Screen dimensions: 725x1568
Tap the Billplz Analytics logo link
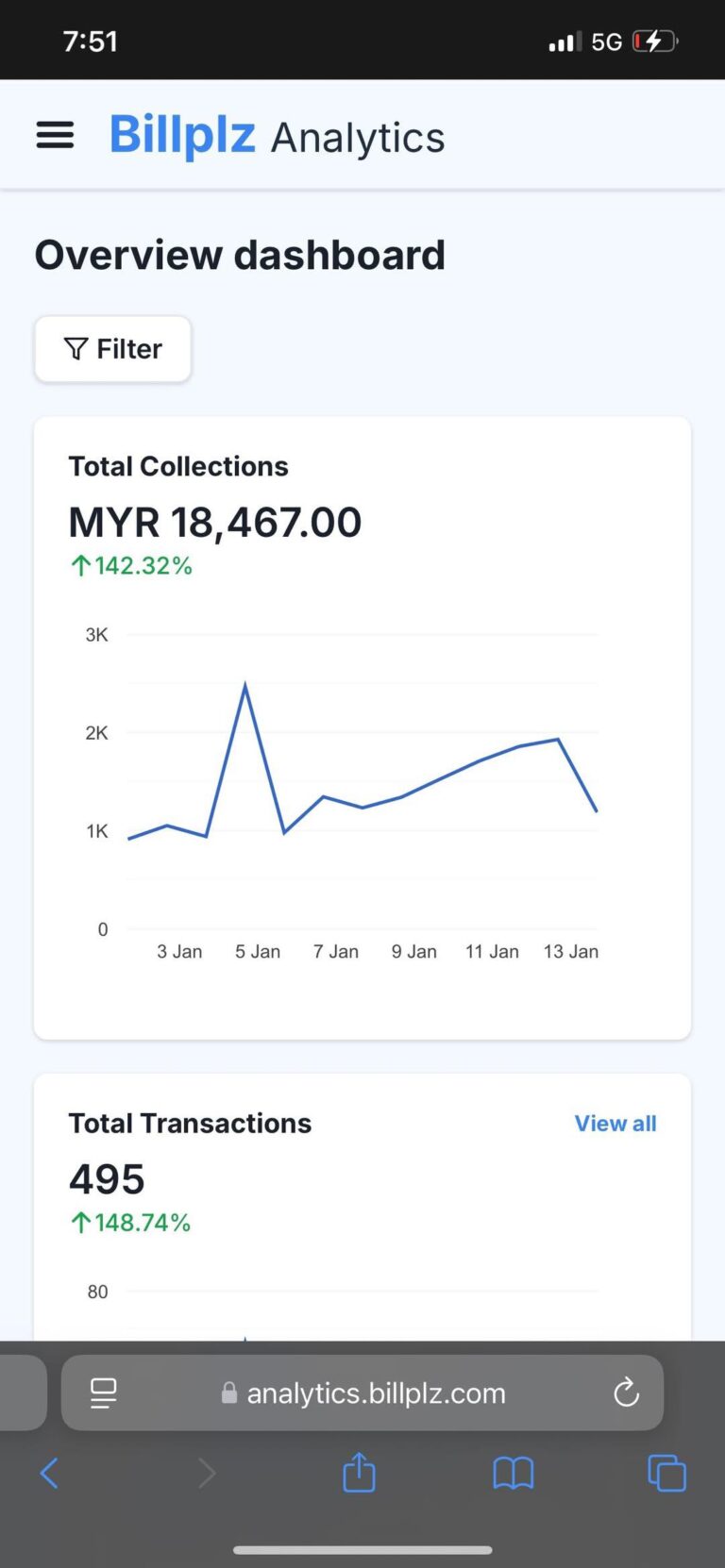tap(277, 135)
